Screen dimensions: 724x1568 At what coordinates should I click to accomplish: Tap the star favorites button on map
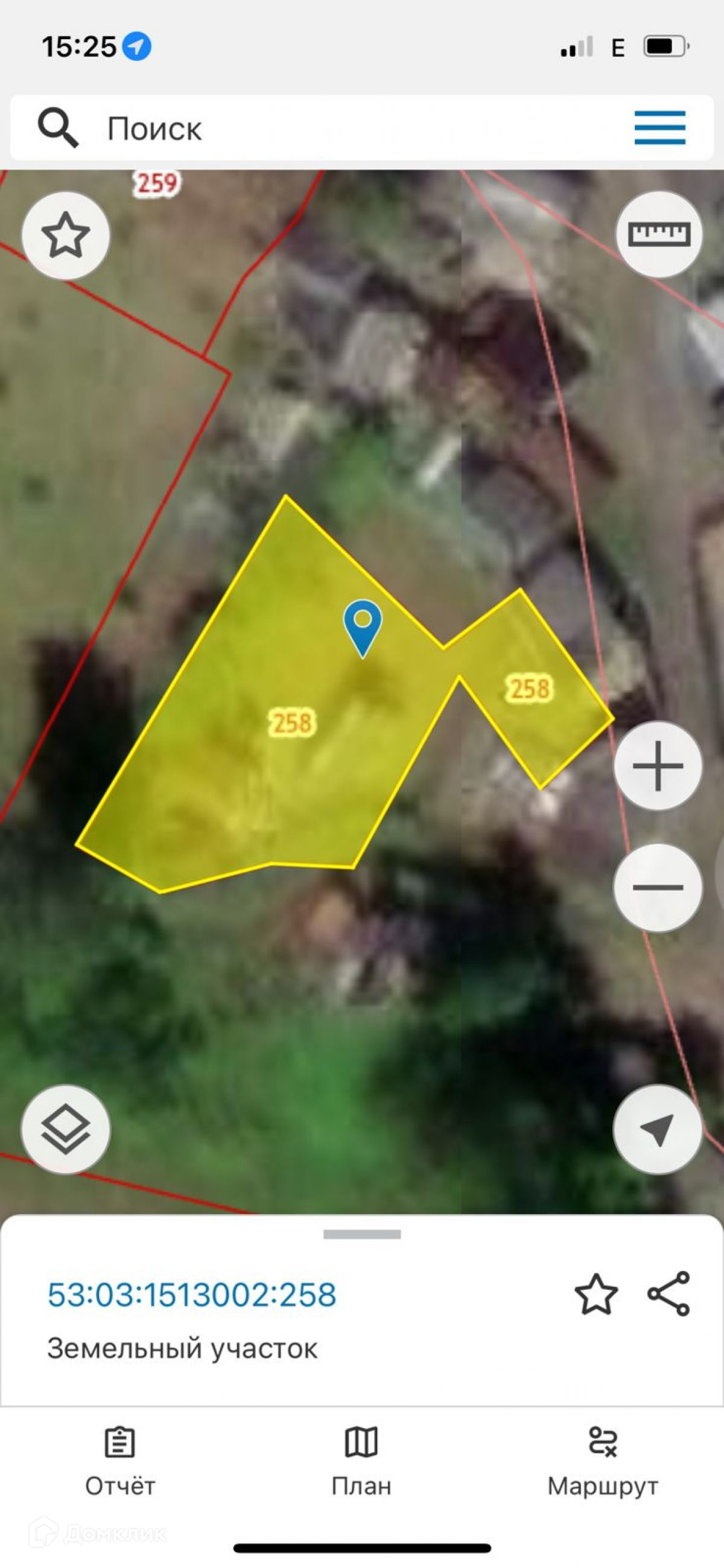[66, 235]
